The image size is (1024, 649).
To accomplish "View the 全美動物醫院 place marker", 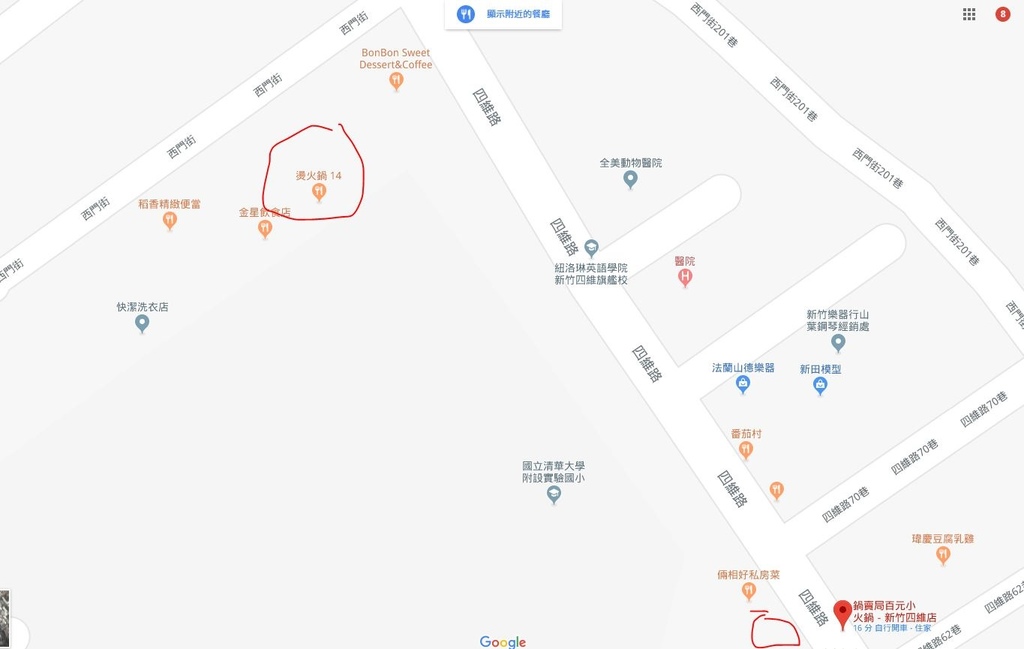I will pos(630,180).
